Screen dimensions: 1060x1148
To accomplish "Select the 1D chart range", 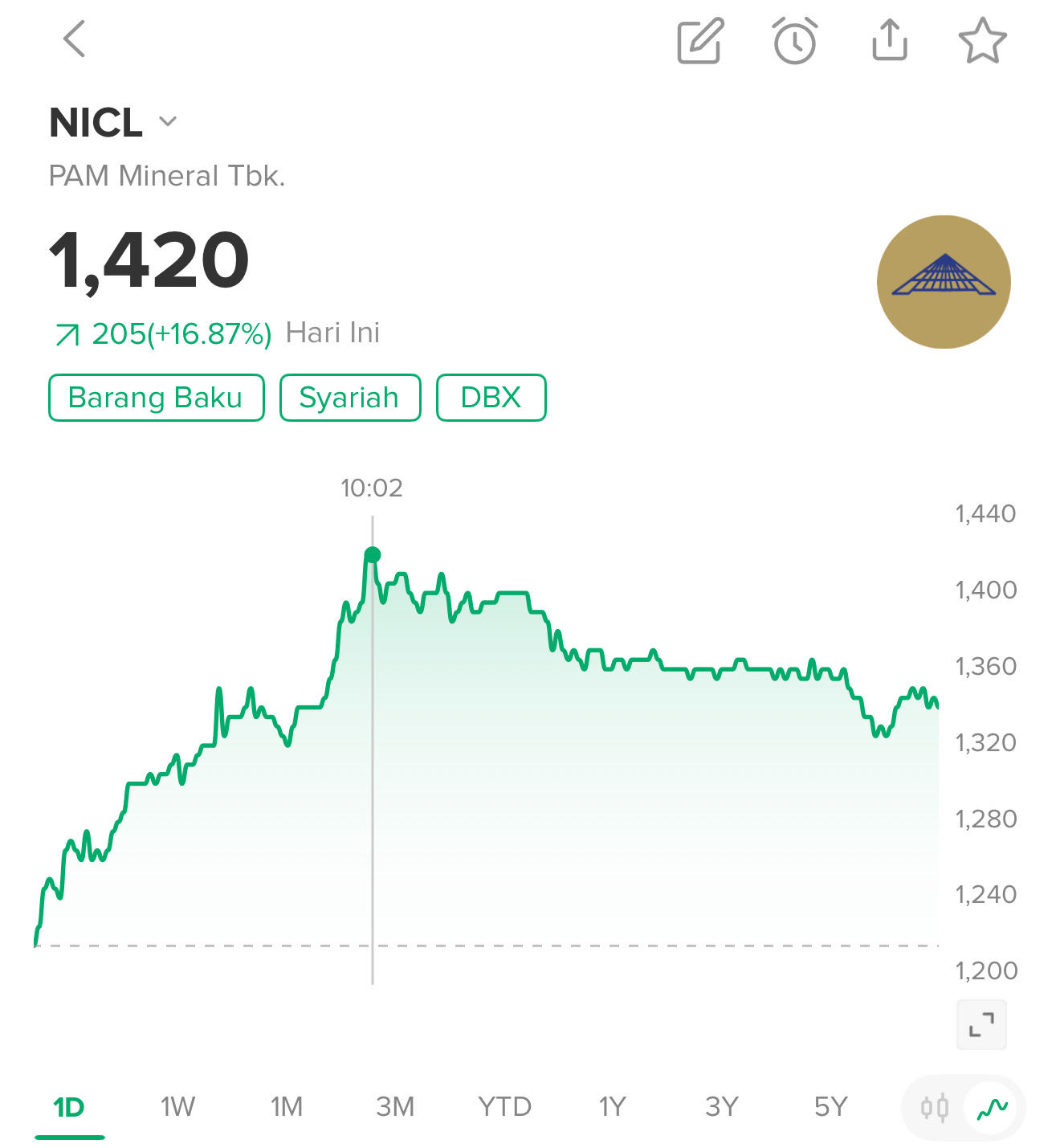I will tap(69, 1107).
